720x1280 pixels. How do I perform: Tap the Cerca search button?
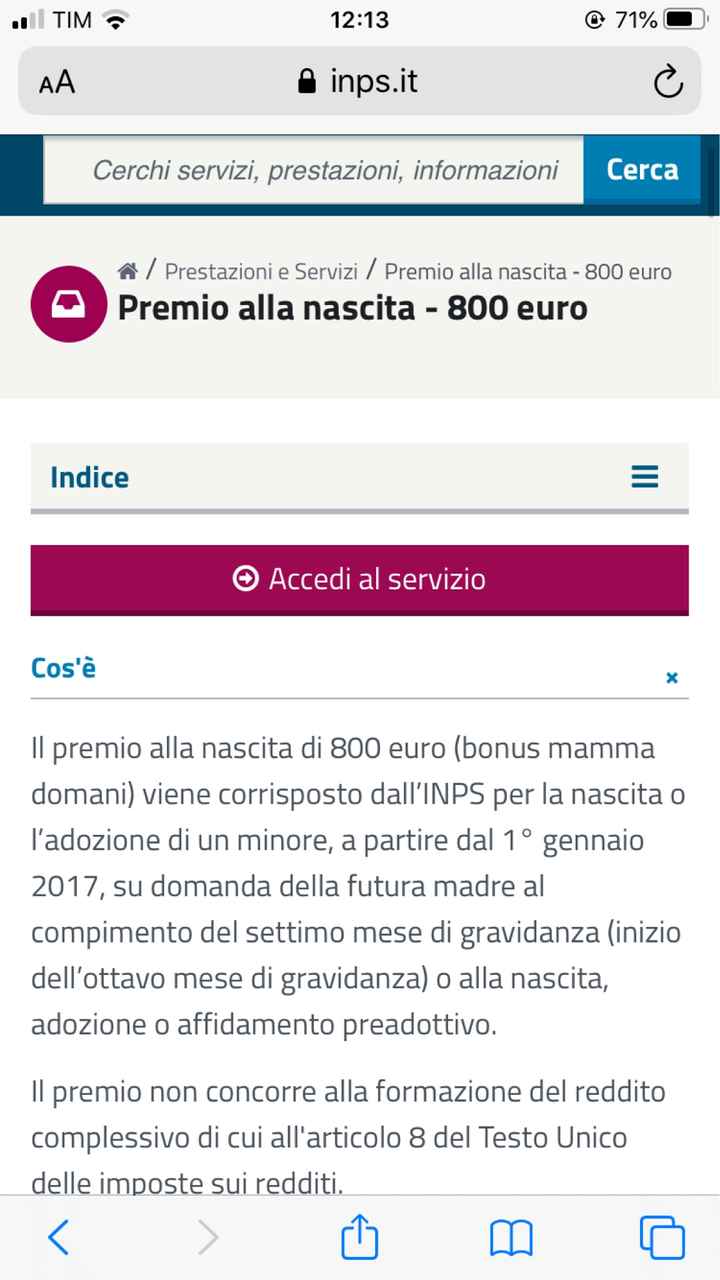pos(642,170)
